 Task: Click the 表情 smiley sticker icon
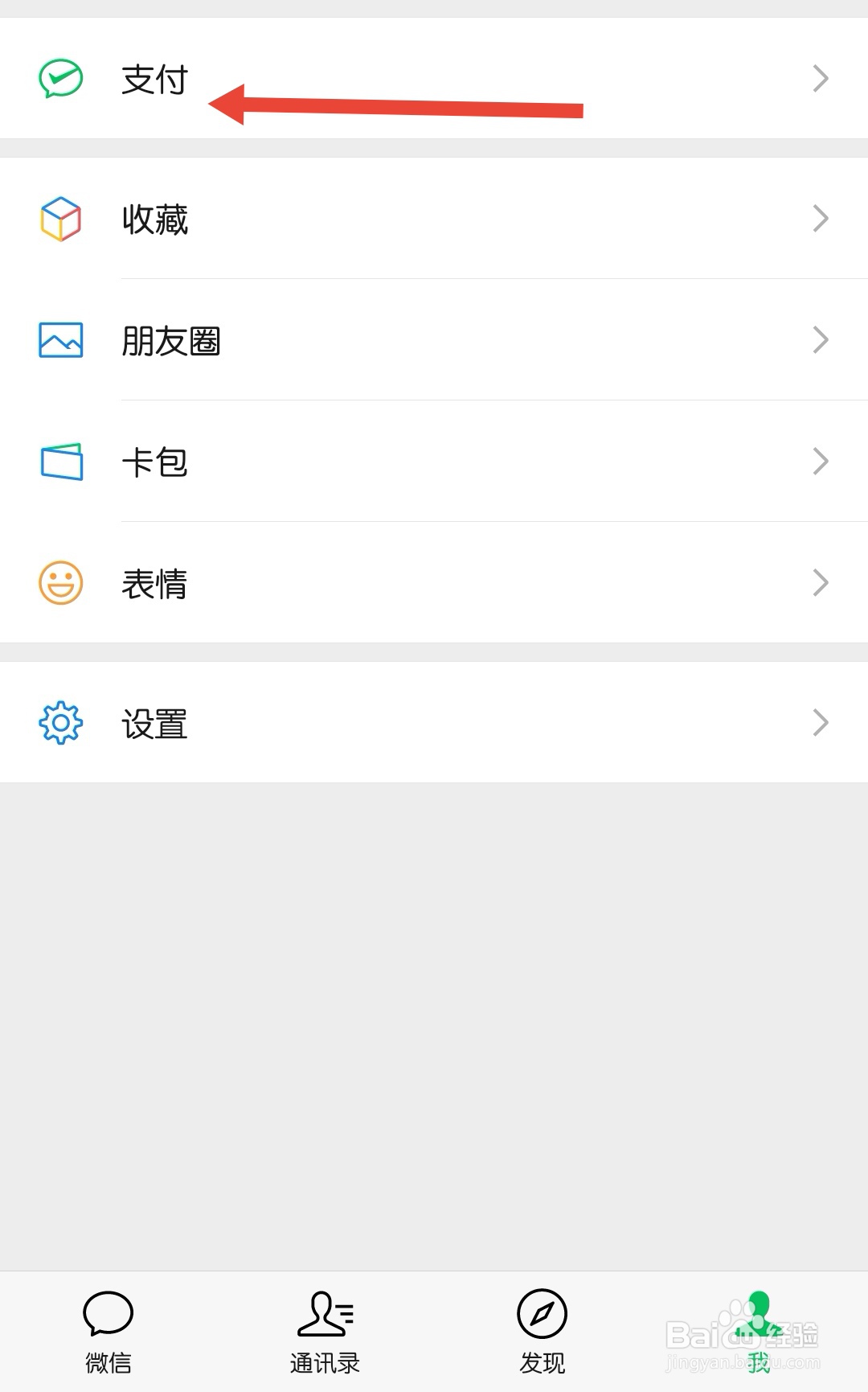point(60,583)
